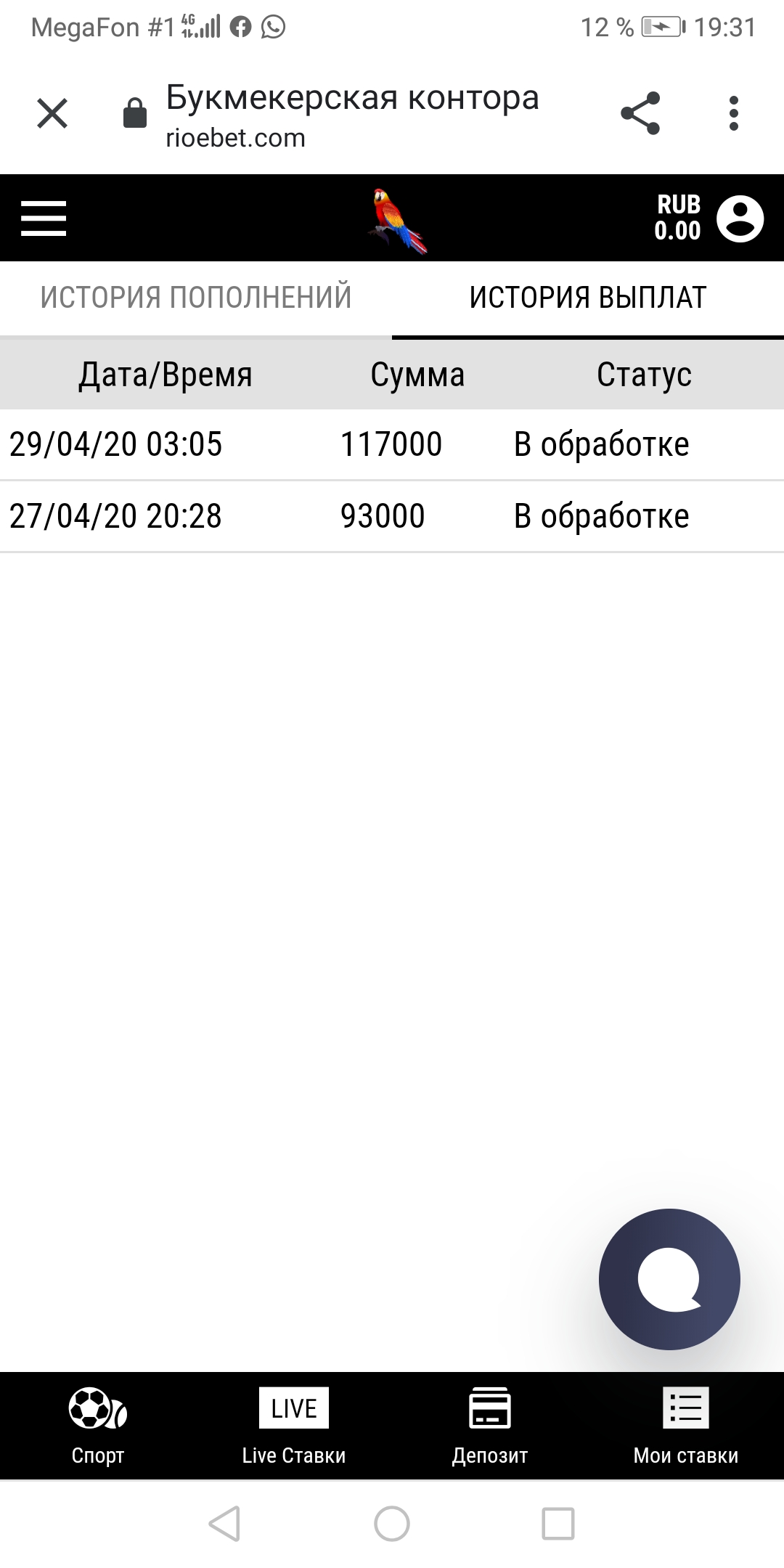The height and width of the screenshot is (1568, 784).
Task: Switch to История пополнений tab
Action: (x=196, y=298)
